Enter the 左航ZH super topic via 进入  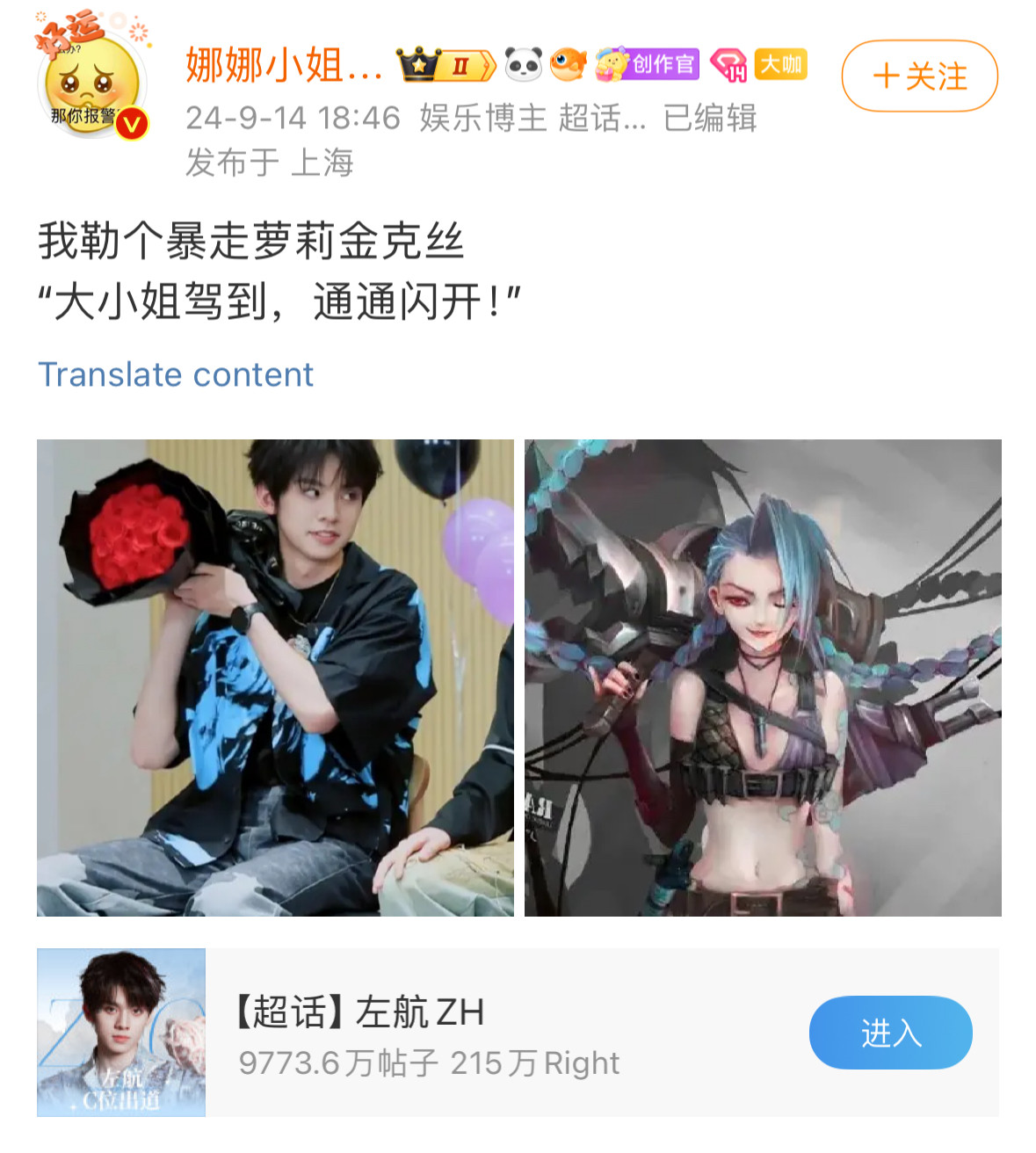click(x=890, y=1033)
